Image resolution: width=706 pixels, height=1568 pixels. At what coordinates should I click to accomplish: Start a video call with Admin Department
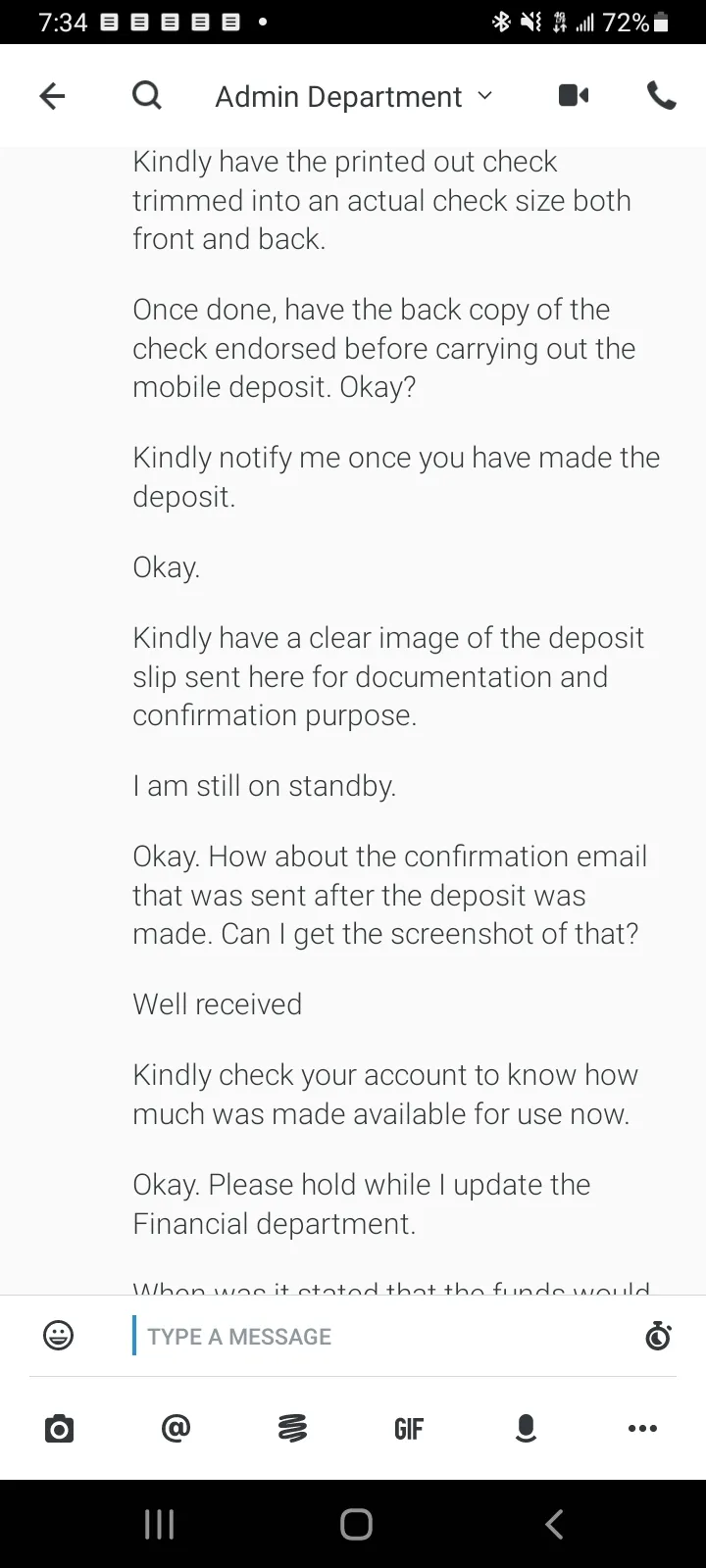pyautogui.click(x=574, y=95)
